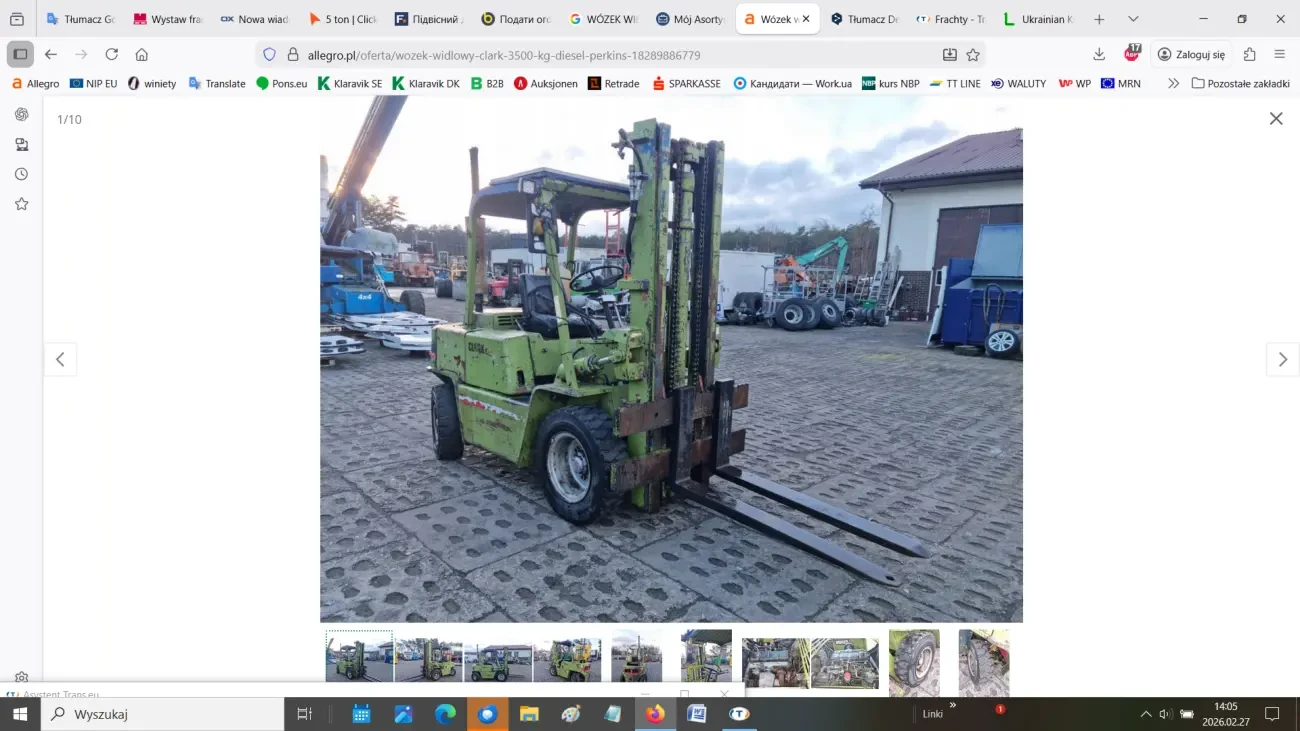Open the browser home page

click(x=142, y=55)
